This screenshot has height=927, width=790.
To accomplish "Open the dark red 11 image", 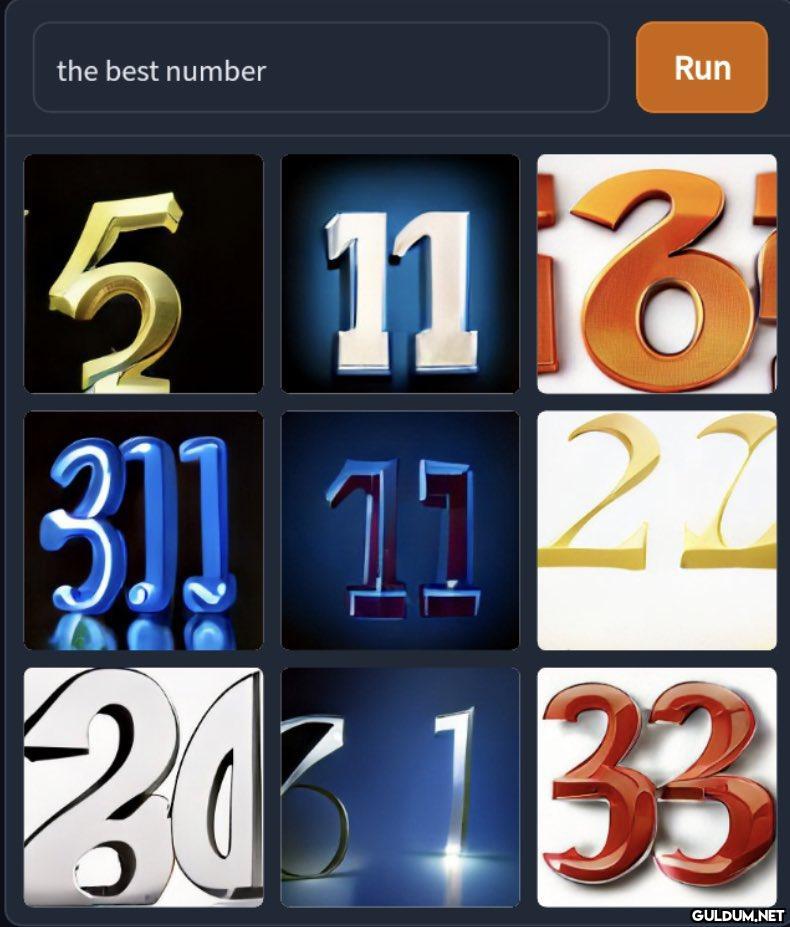I will [x=400, y=530].
